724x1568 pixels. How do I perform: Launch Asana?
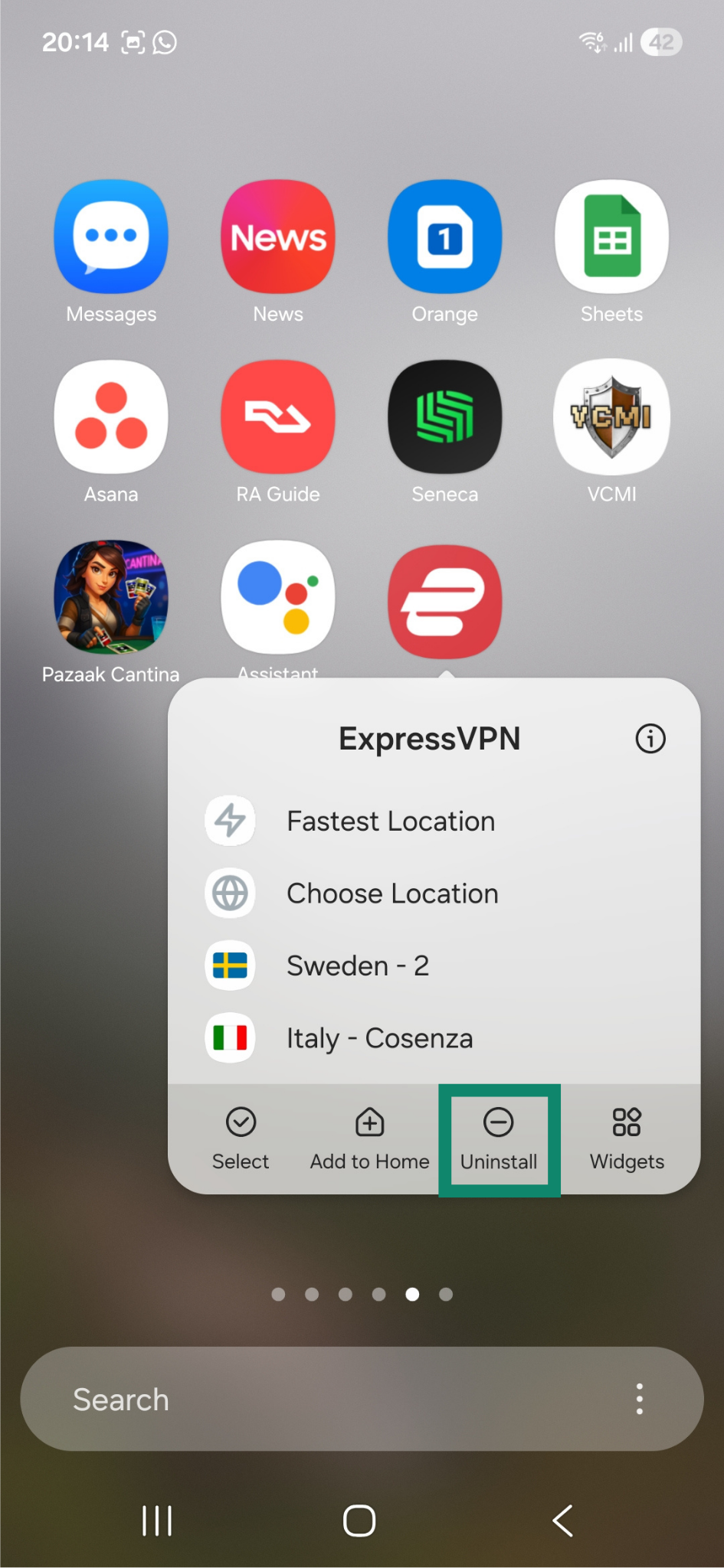click(x=111, y=418)
